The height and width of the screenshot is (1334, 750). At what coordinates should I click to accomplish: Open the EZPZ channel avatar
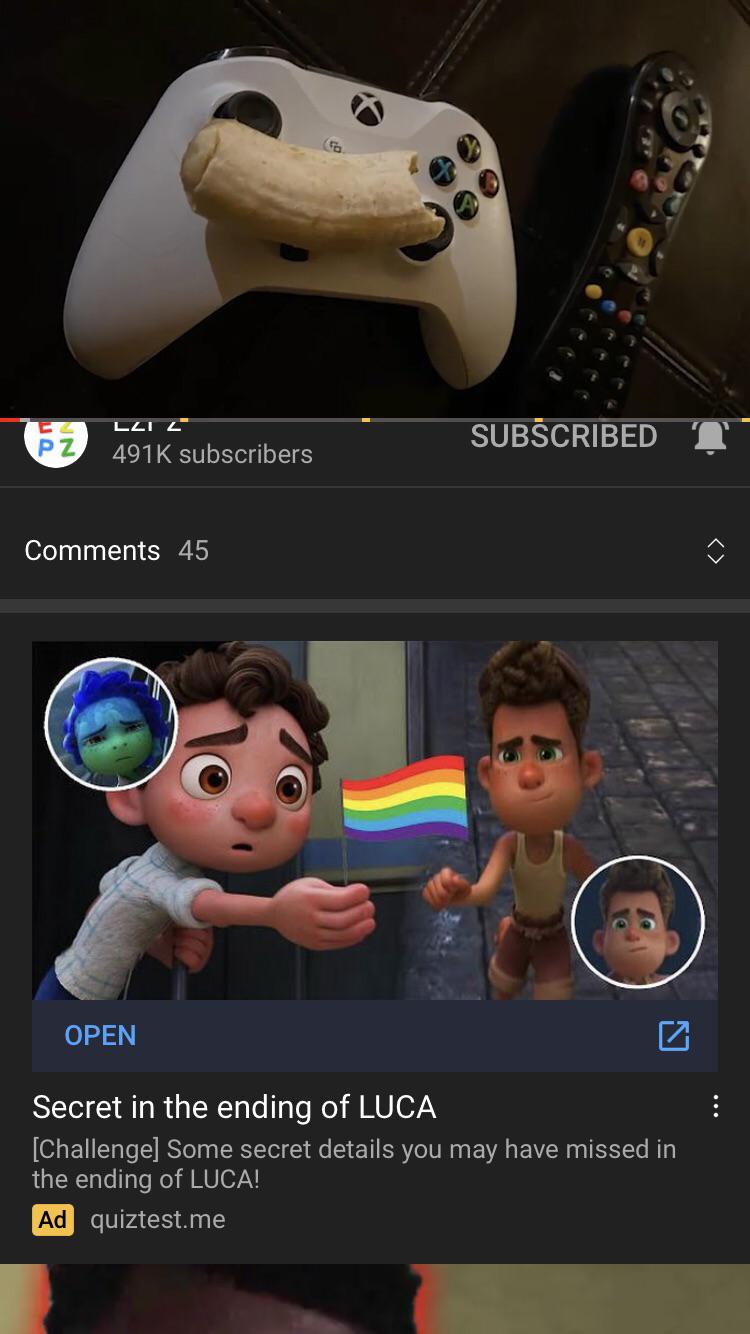[56, 441]
